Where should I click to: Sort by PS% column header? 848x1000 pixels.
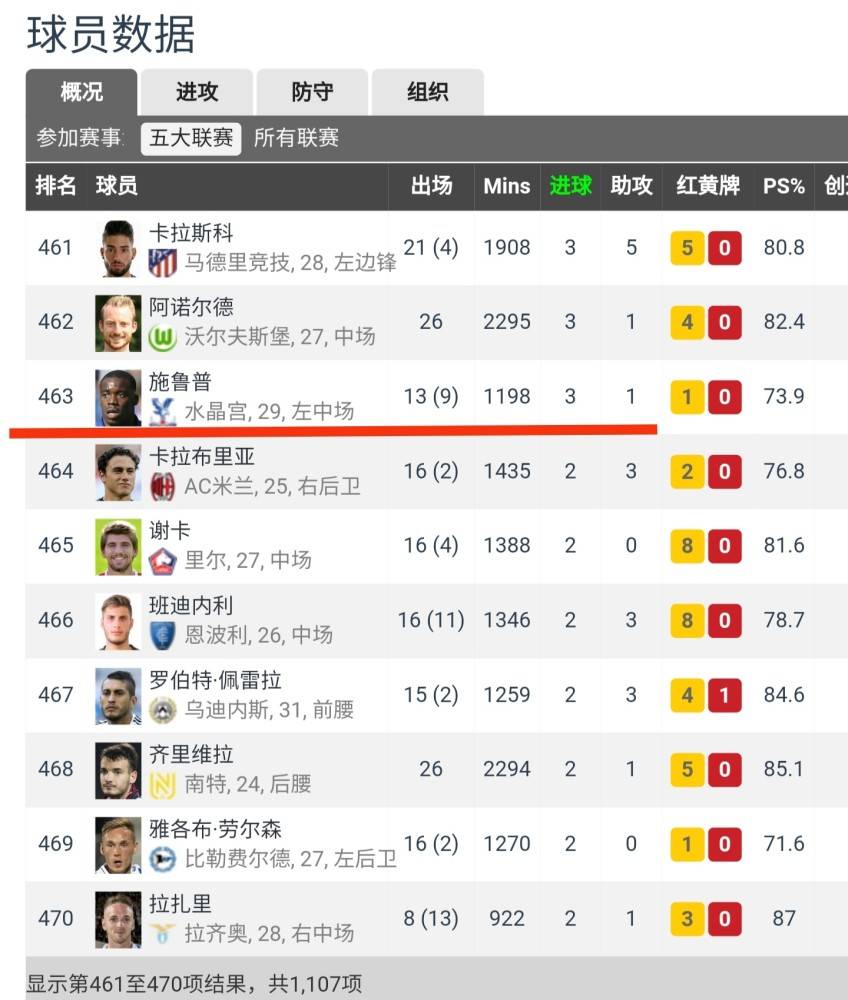[783, 186]
